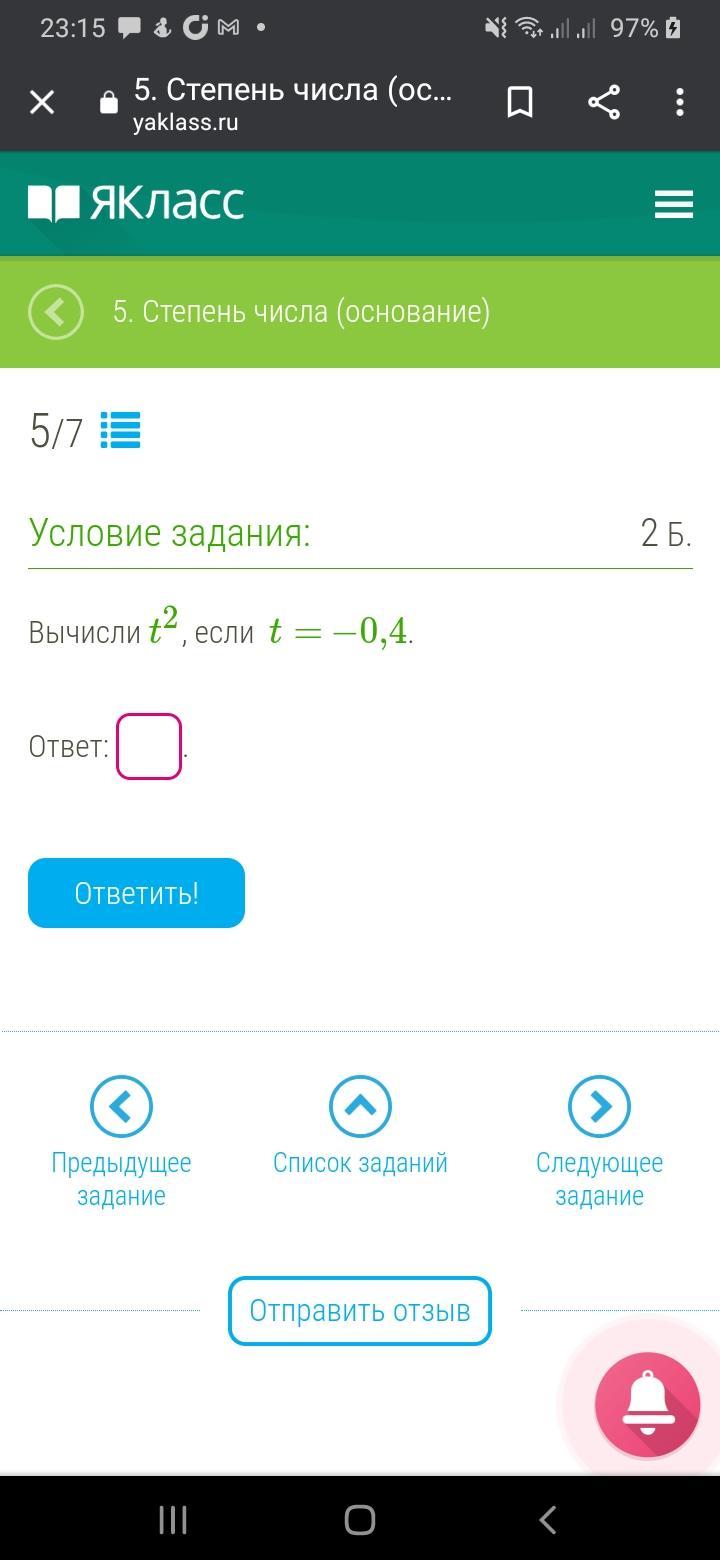Viewport: 720px width, 1560px height.
Task: Focus the Ответ input box
Action: 149,746
